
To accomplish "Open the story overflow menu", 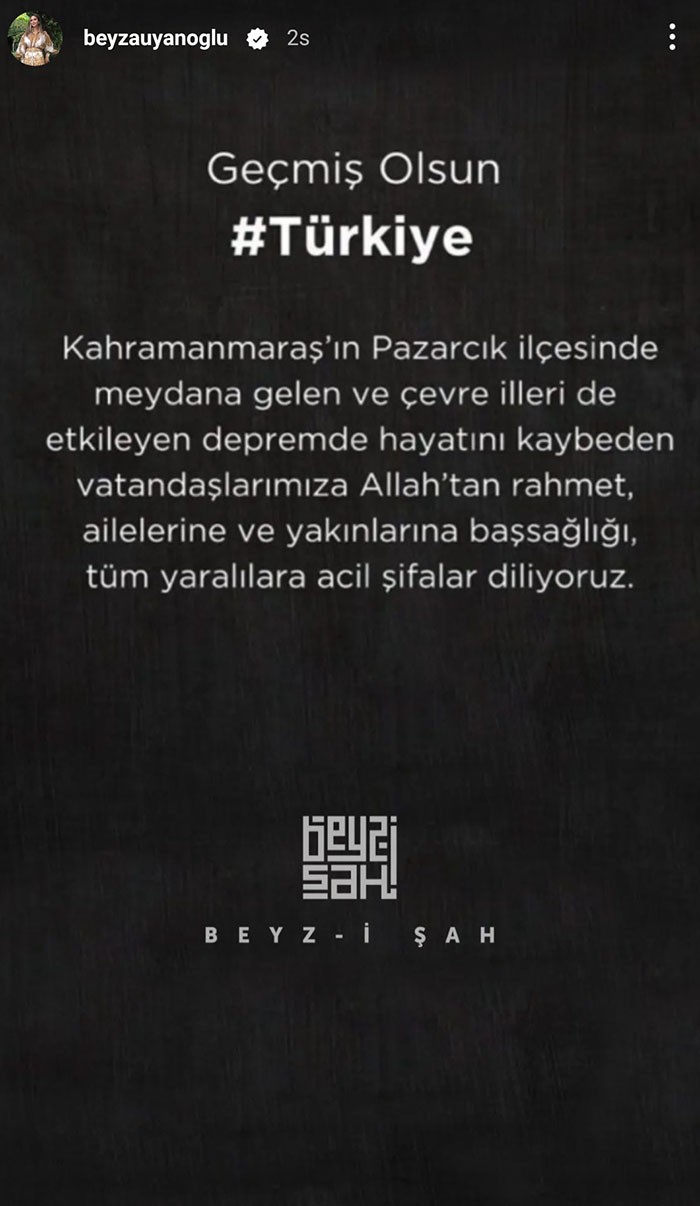I will (672, 38).
